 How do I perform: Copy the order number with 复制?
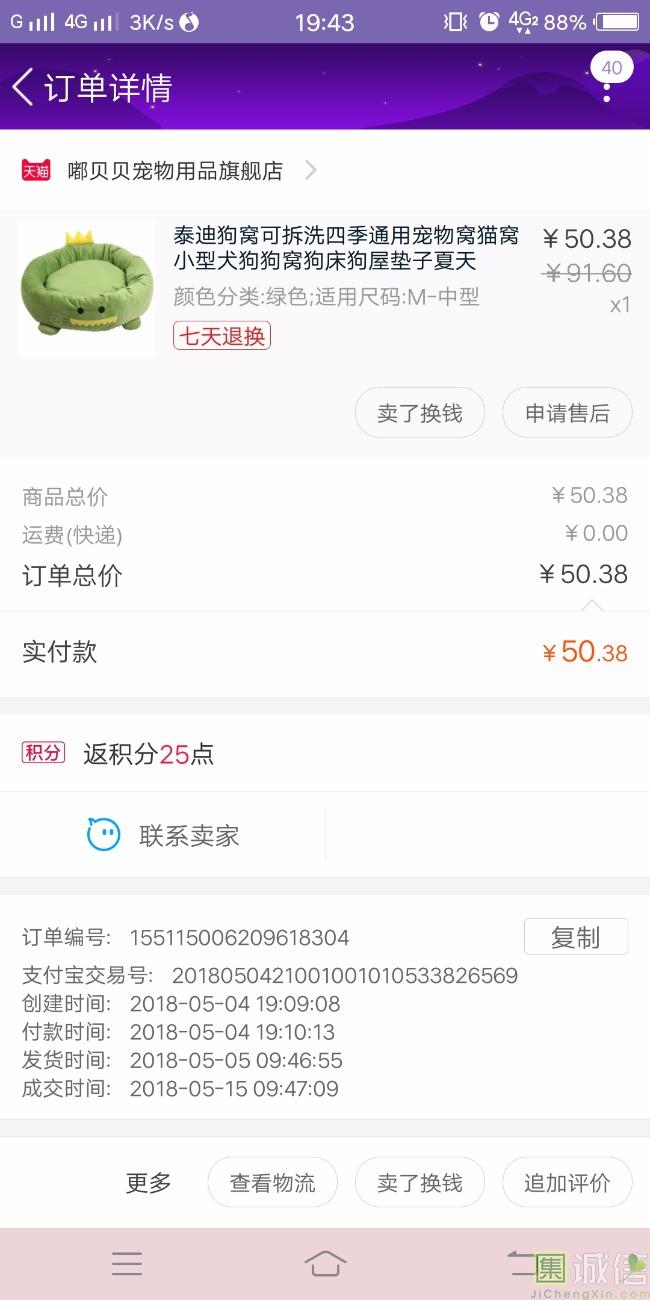tap(575, 937)
